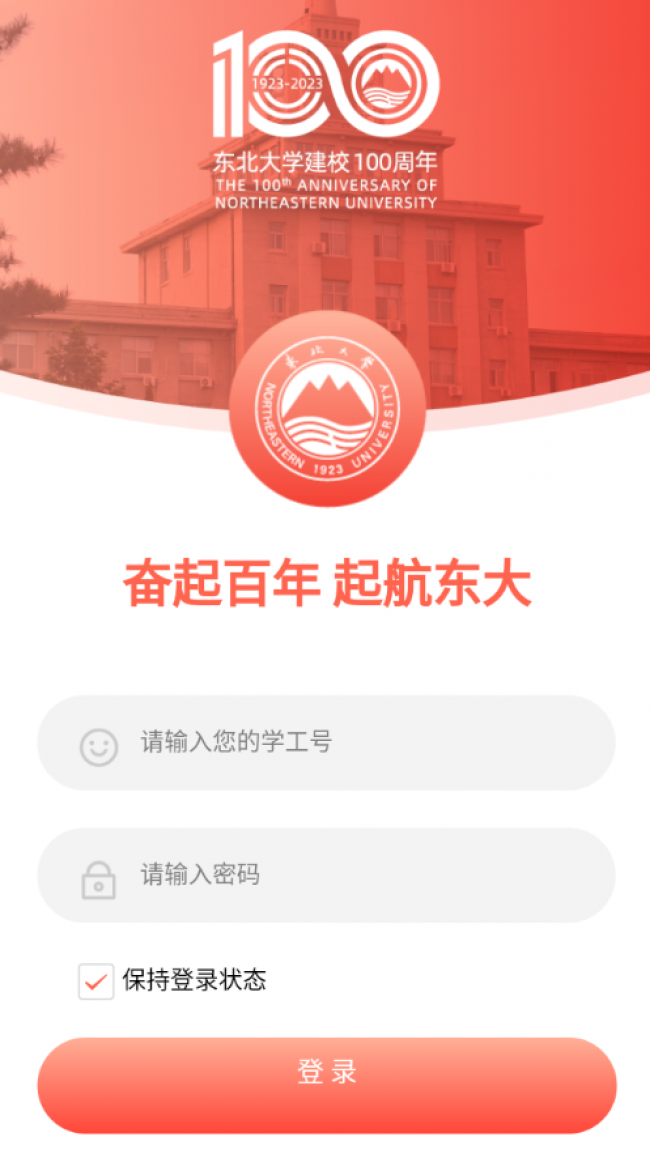Screen dimensions: 650x1154
Task: Uncheck the 保持登录状态 checkbox
Action: (97, 981)
